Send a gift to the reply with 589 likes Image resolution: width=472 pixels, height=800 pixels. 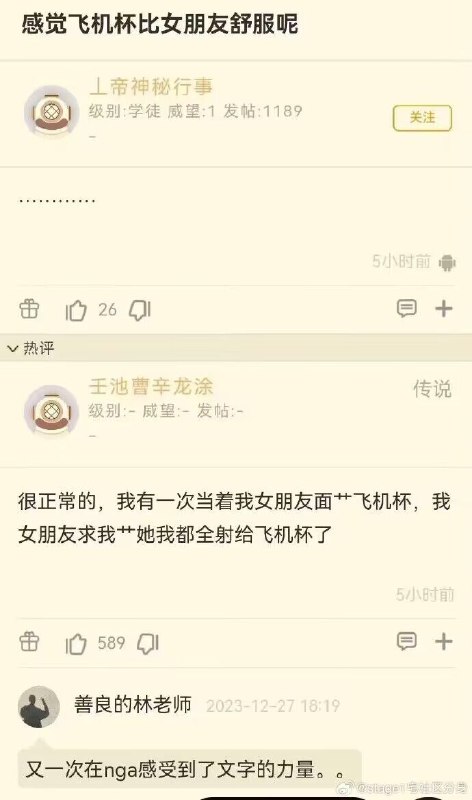tap(29, 642)
